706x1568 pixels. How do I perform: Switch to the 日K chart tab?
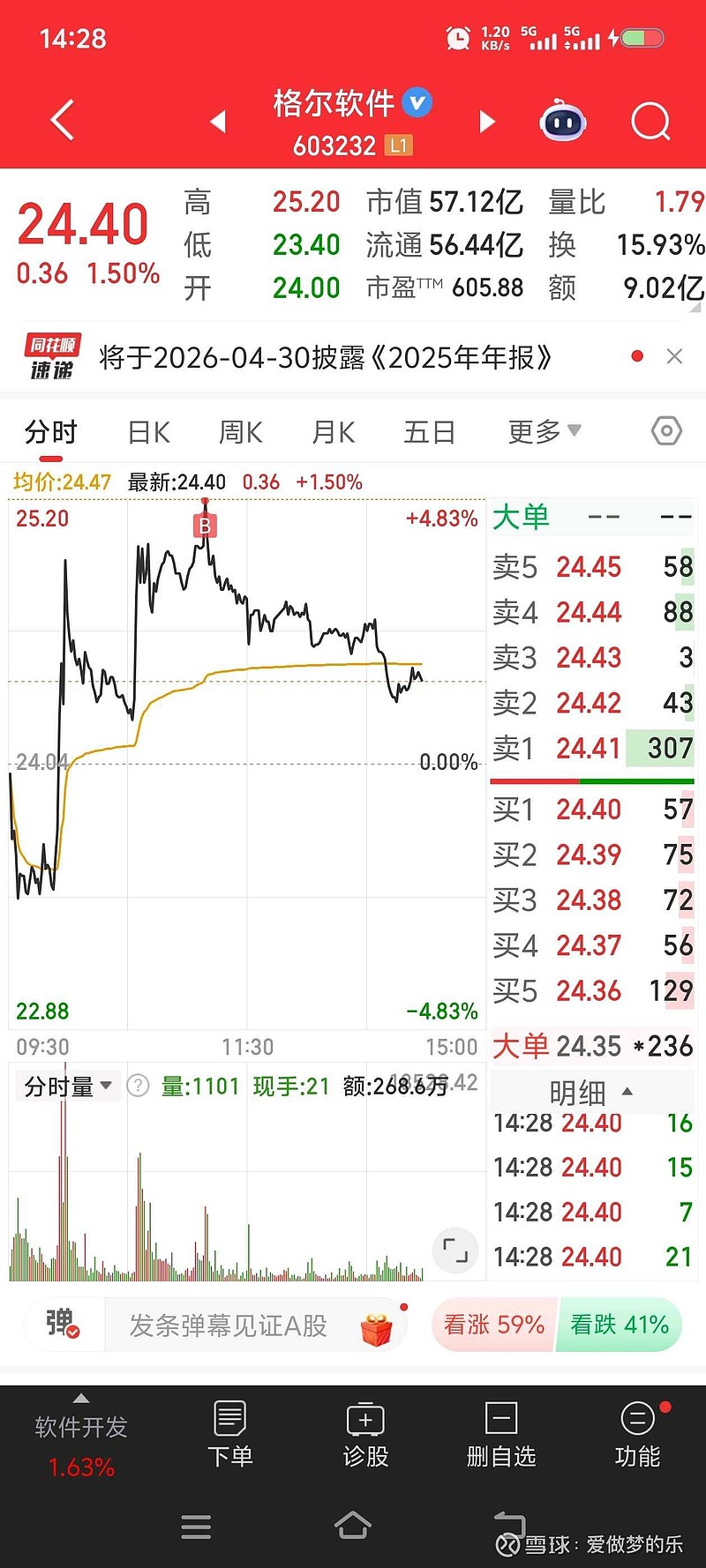[x=148, y=432]
